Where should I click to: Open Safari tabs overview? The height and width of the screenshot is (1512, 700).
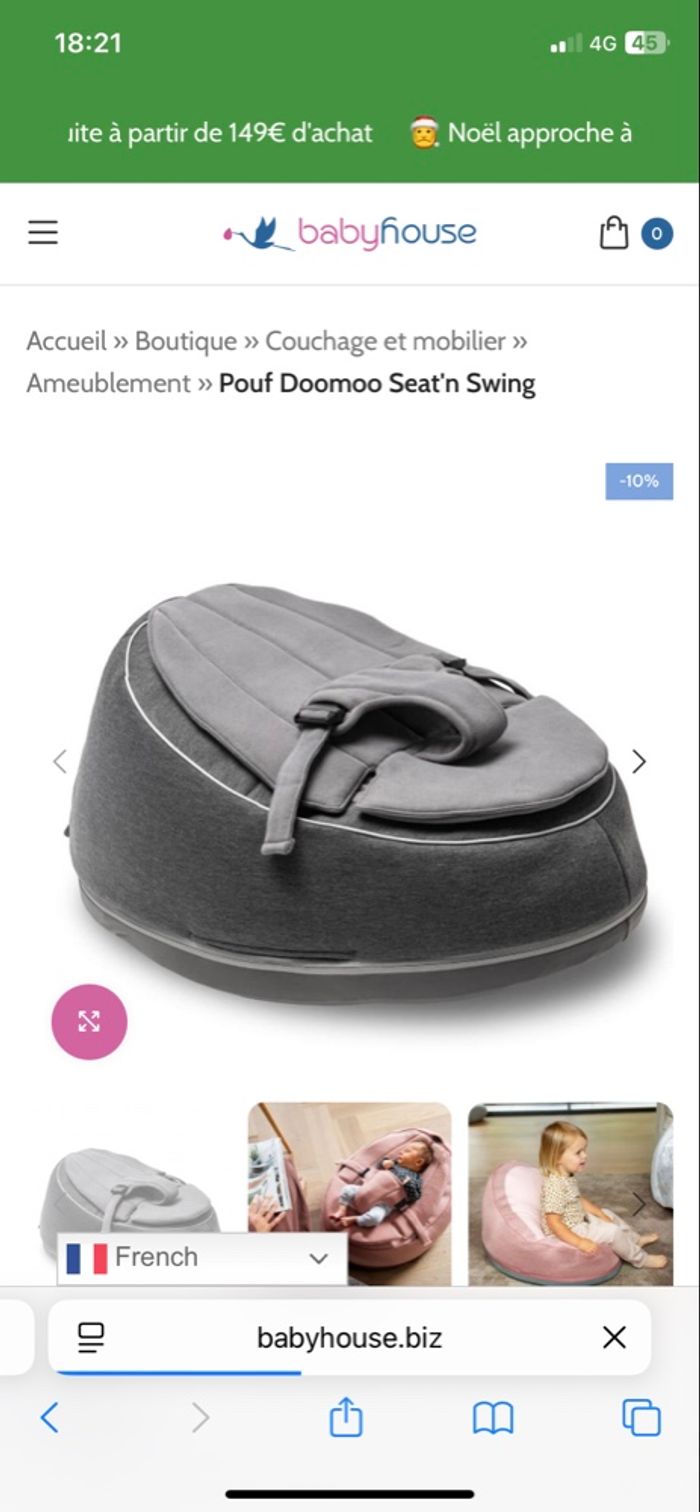641,1418
